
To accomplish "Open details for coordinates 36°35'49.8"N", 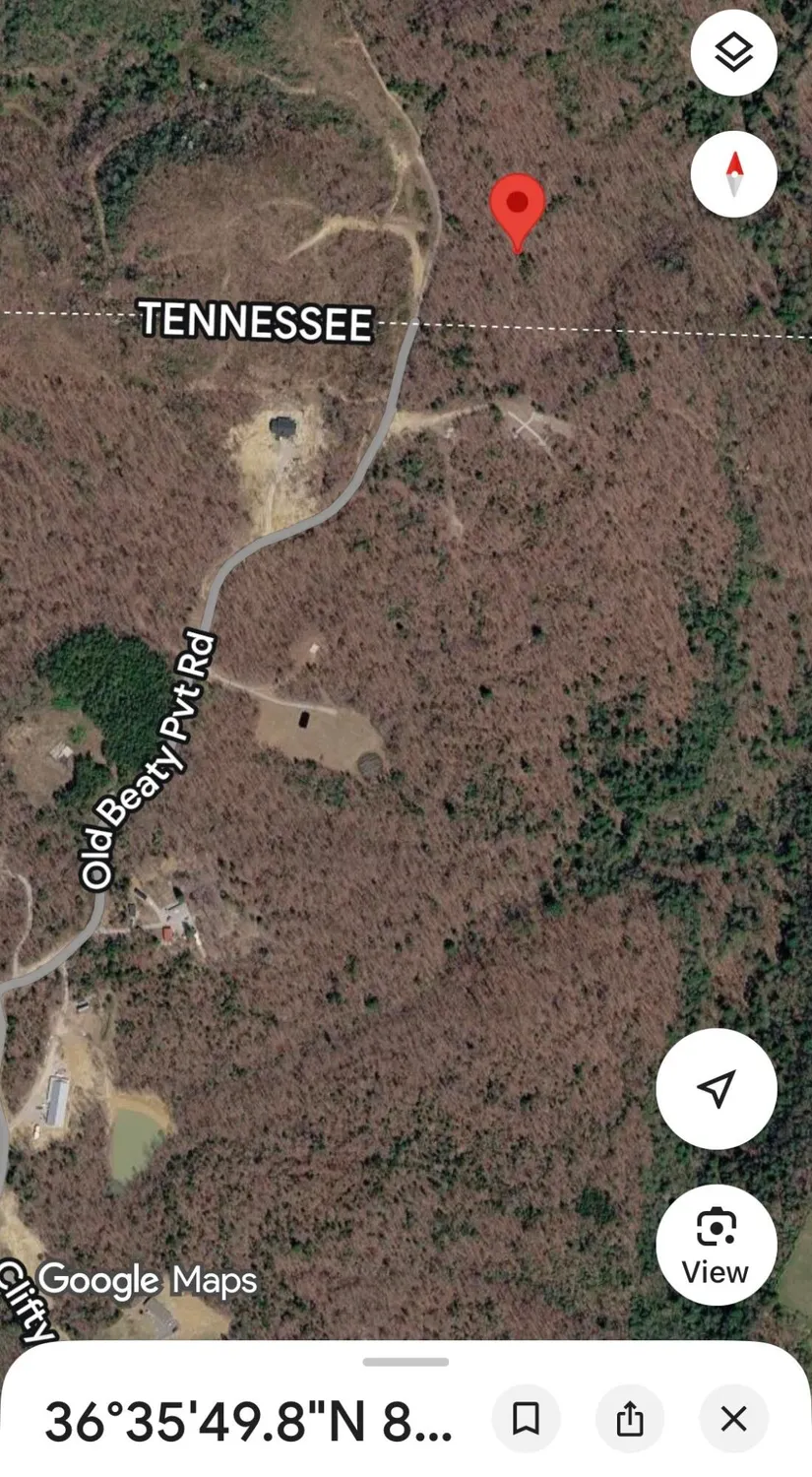I will click(248, 1421).
